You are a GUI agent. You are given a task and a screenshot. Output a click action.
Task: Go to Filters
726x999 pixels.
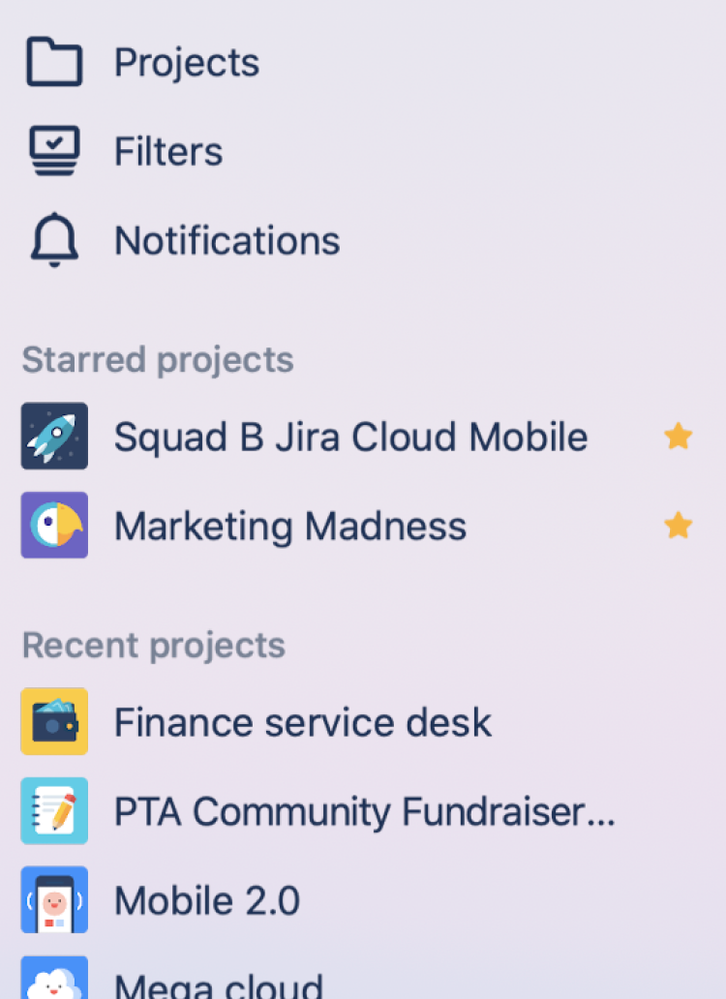pos(168,152)
